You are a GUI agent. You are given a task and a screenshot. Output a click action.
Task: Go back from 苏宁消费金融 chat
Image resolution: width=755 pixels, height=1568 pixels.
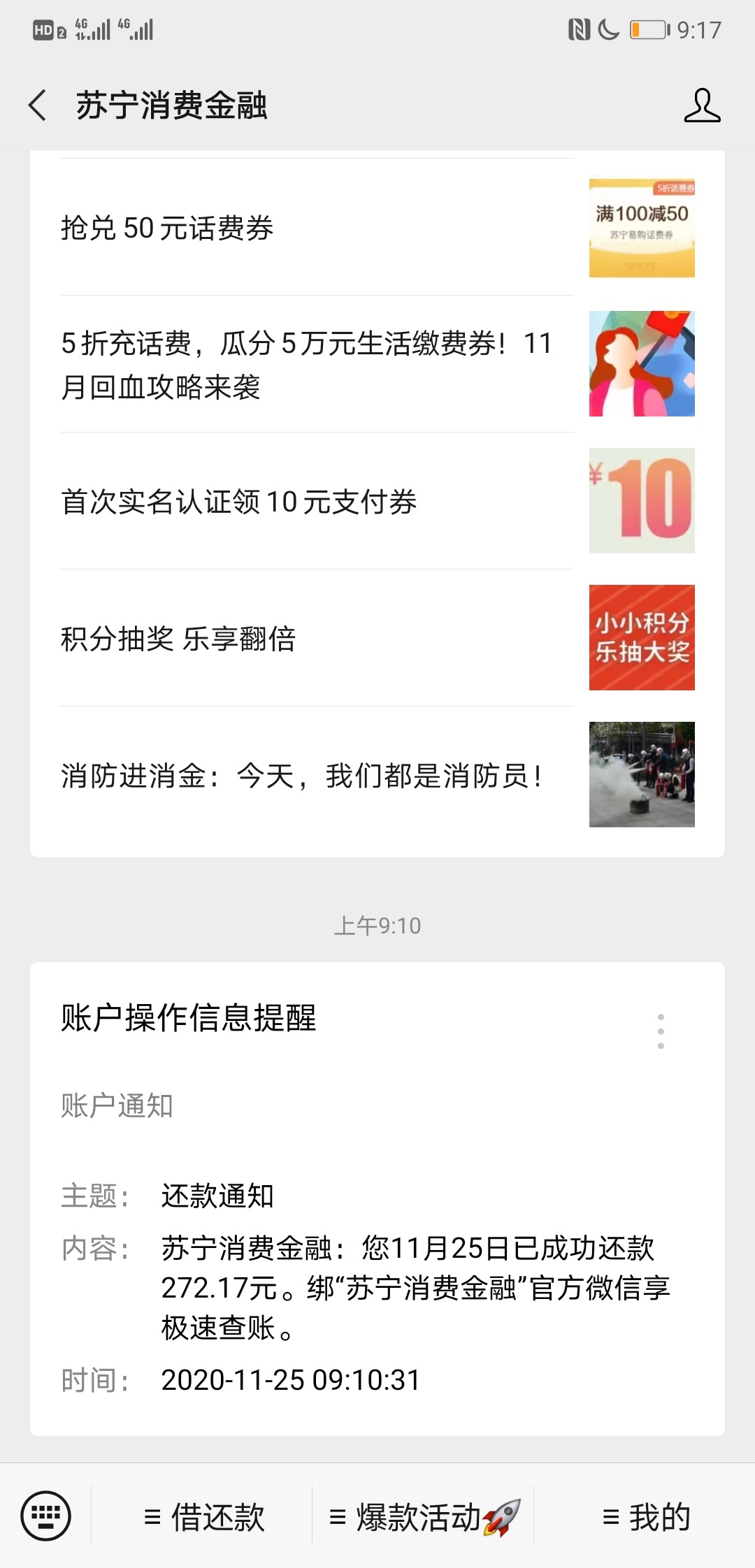click(x=38, y=106)
